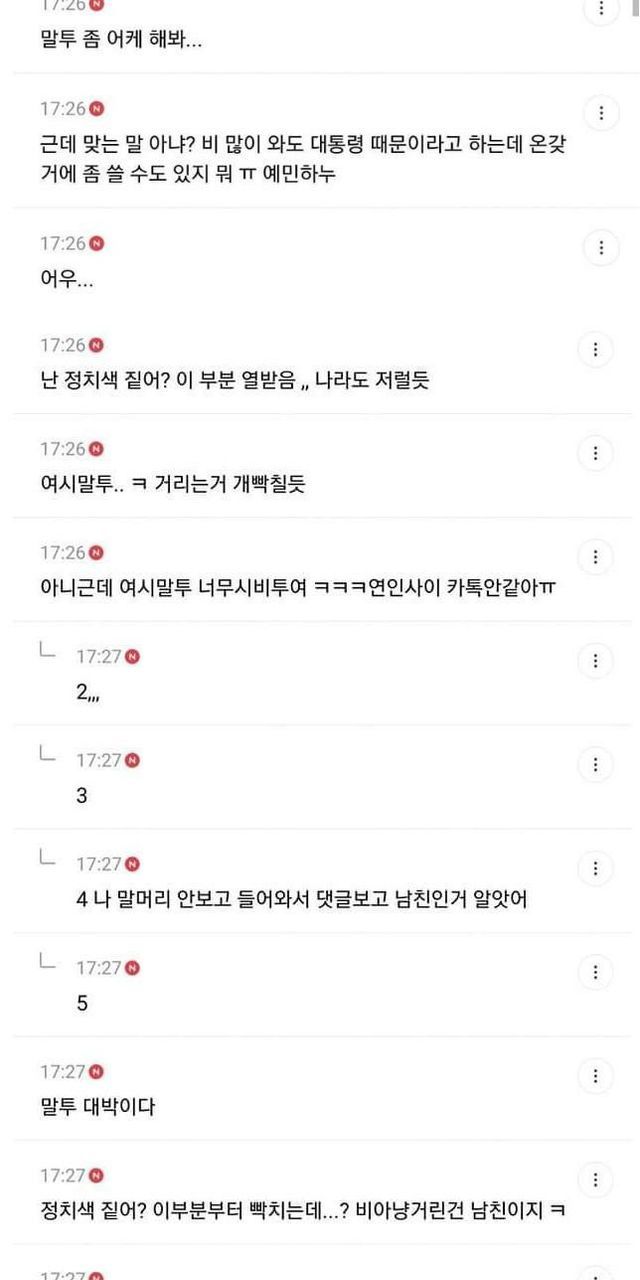Open options on the reply '2,,,'
Viewport: 640px width, 1280px height.
click(596, 661)
